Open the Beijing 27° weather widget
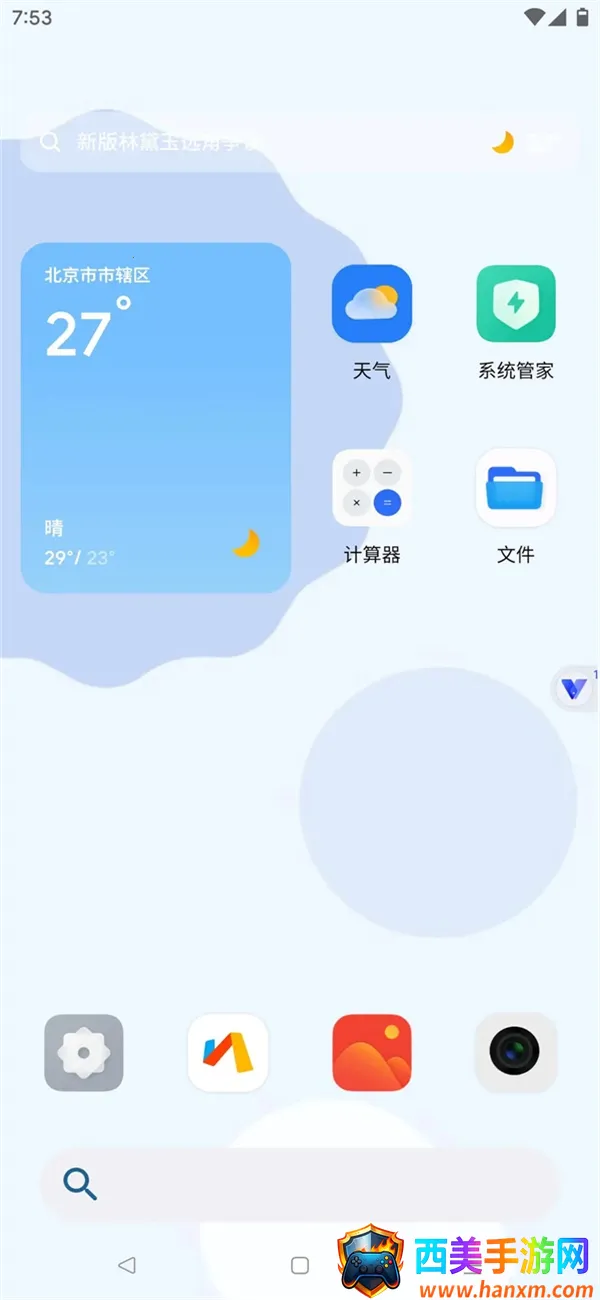Viewport: 600px width, 1300px height. pos(156,418)
